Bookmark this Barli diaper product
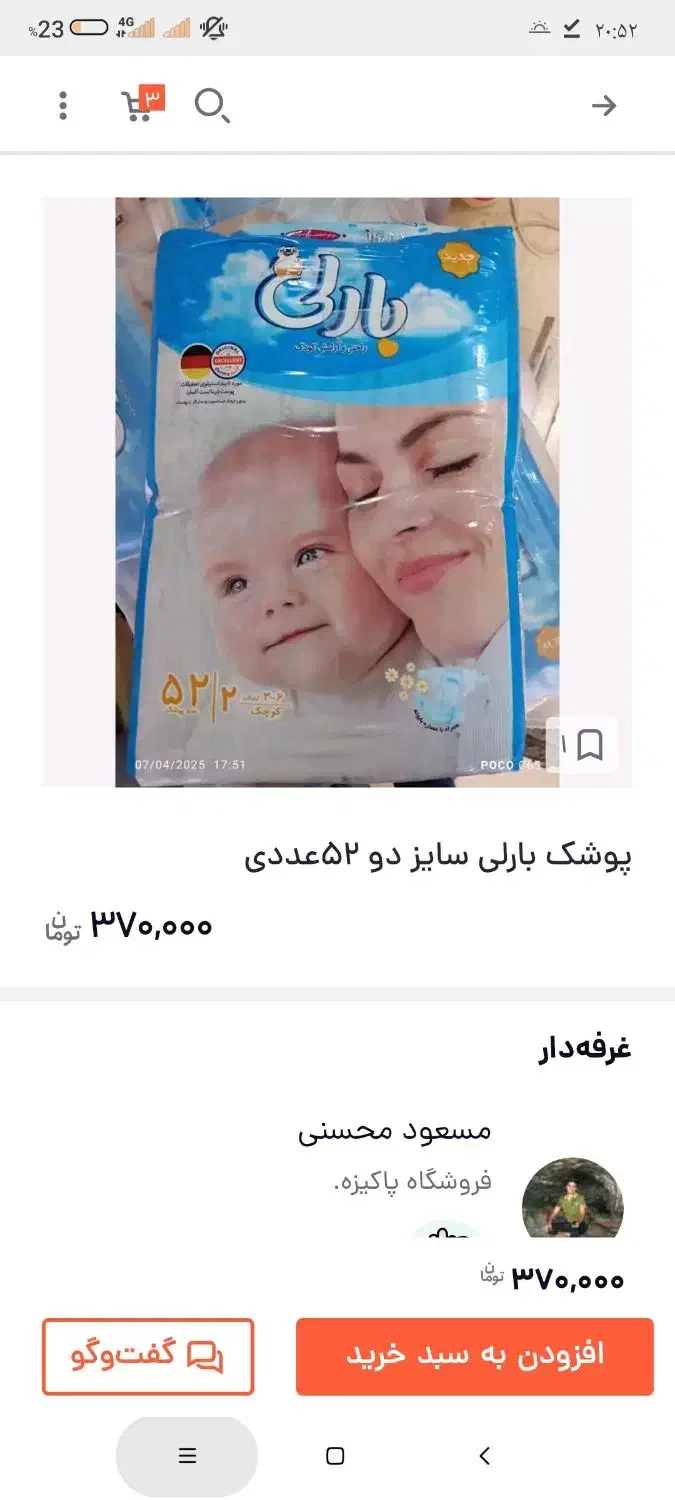The image size is (675, 1500). 589,746
